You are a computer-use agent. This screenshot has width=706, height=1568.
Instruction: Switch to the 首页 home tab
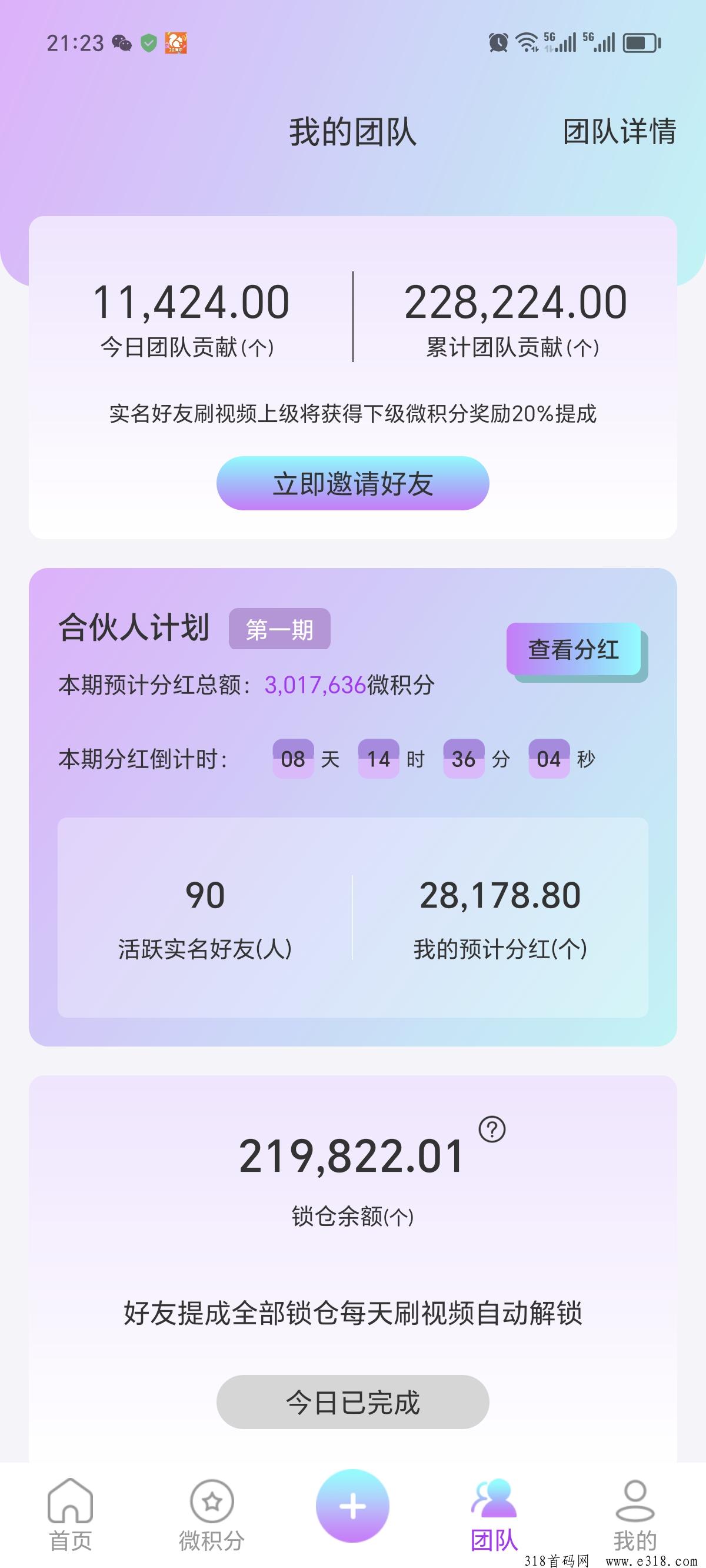(x=71, y=1515)
